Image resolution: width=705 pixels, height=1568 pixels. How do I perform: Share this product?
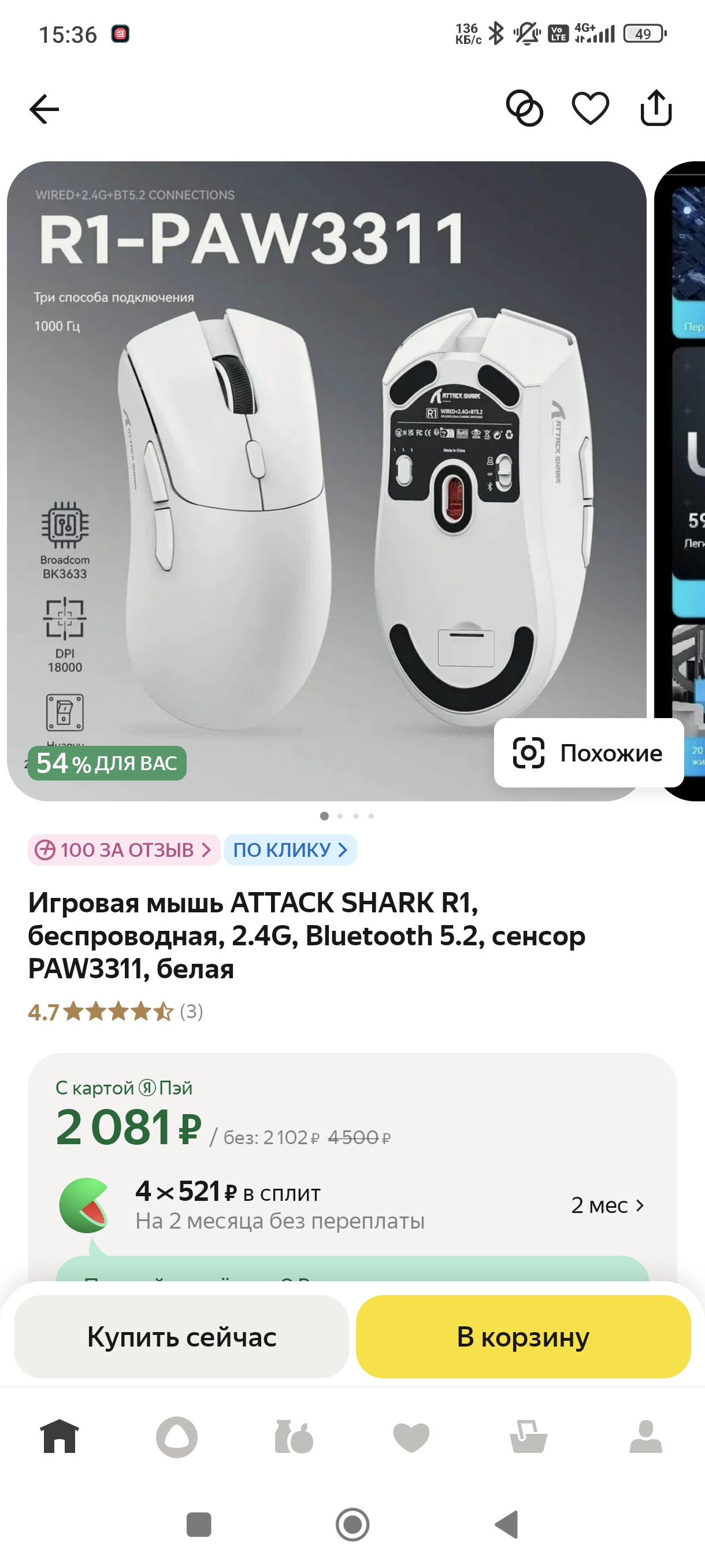656,108
